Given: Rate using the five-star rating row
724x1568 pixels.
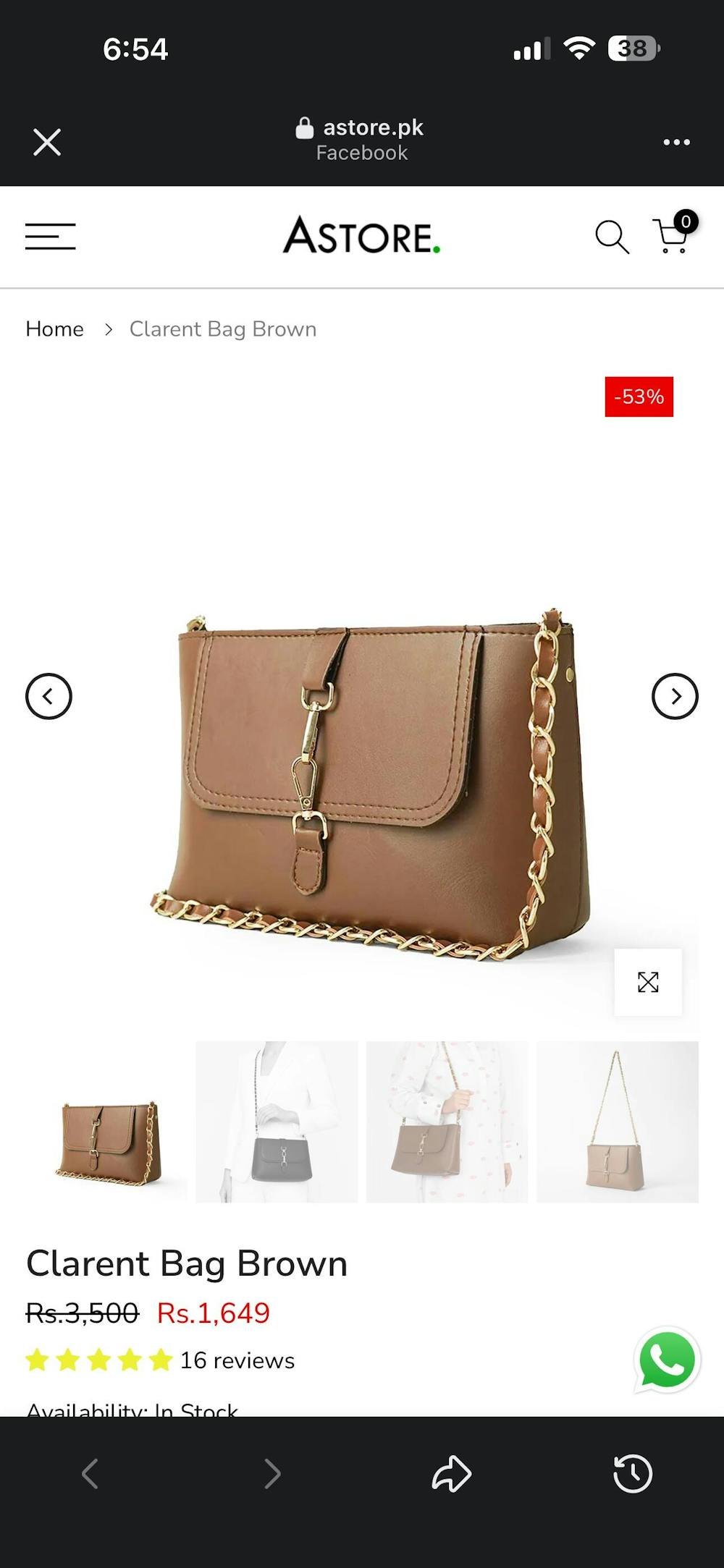Looking at the screenshot, I should (x=98, y=1360).
